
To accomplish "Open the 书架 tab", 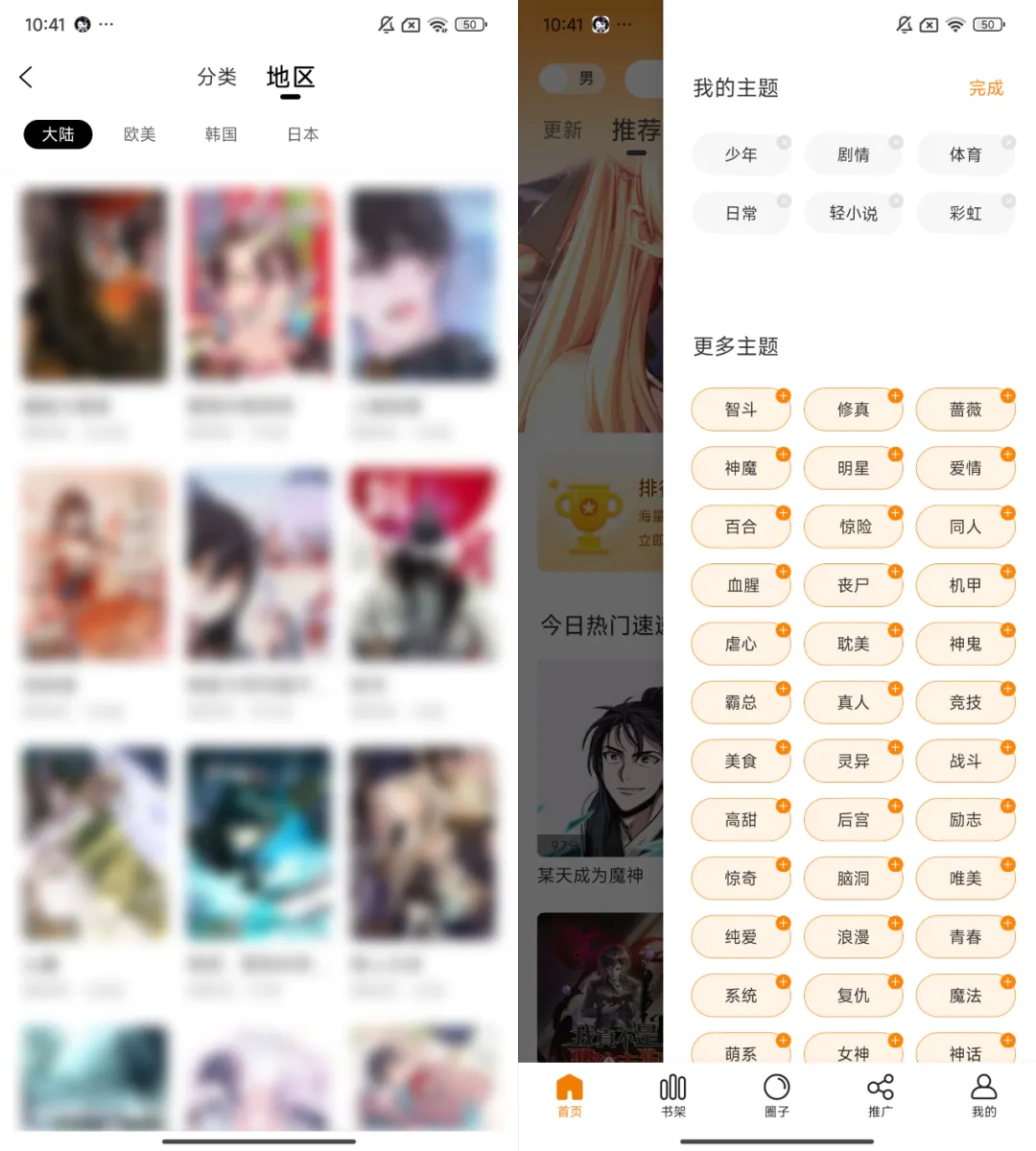I will click(x=672, y=1095).
